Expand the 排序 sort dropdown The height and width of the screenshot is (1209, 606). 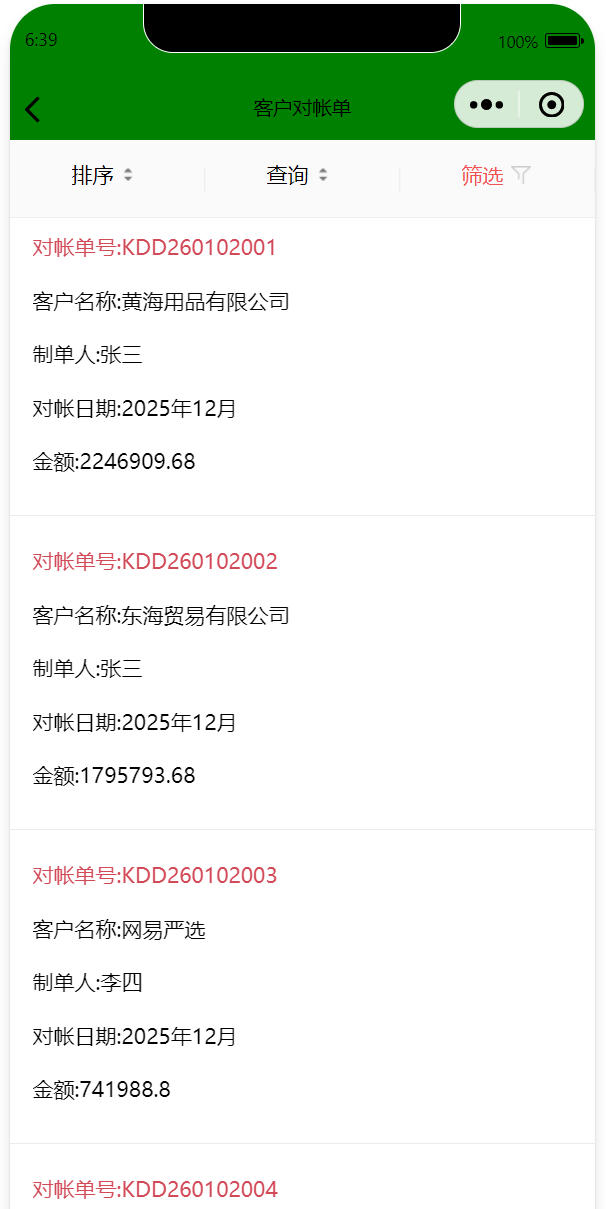102,176
